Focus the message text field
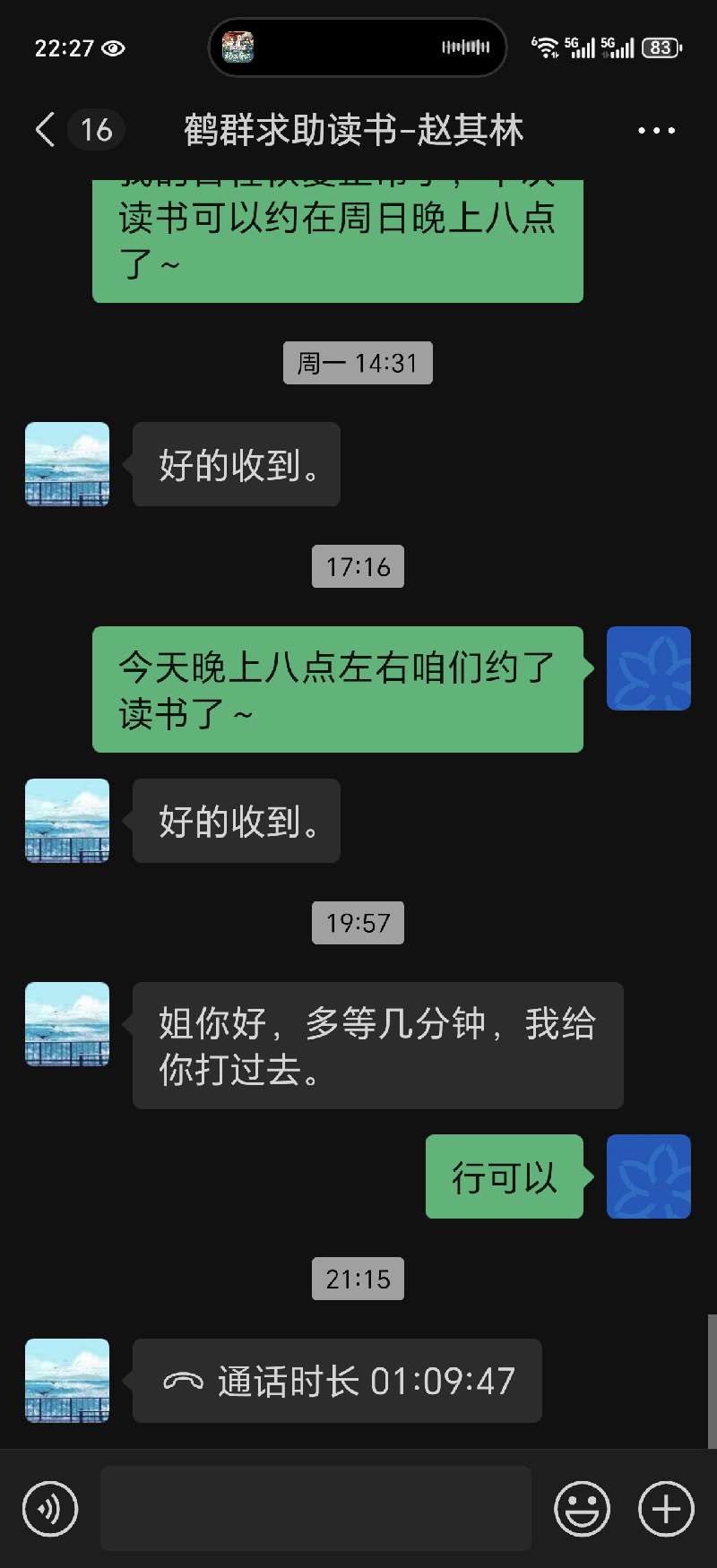The image size is (717, 1568). coord(315,1509)
